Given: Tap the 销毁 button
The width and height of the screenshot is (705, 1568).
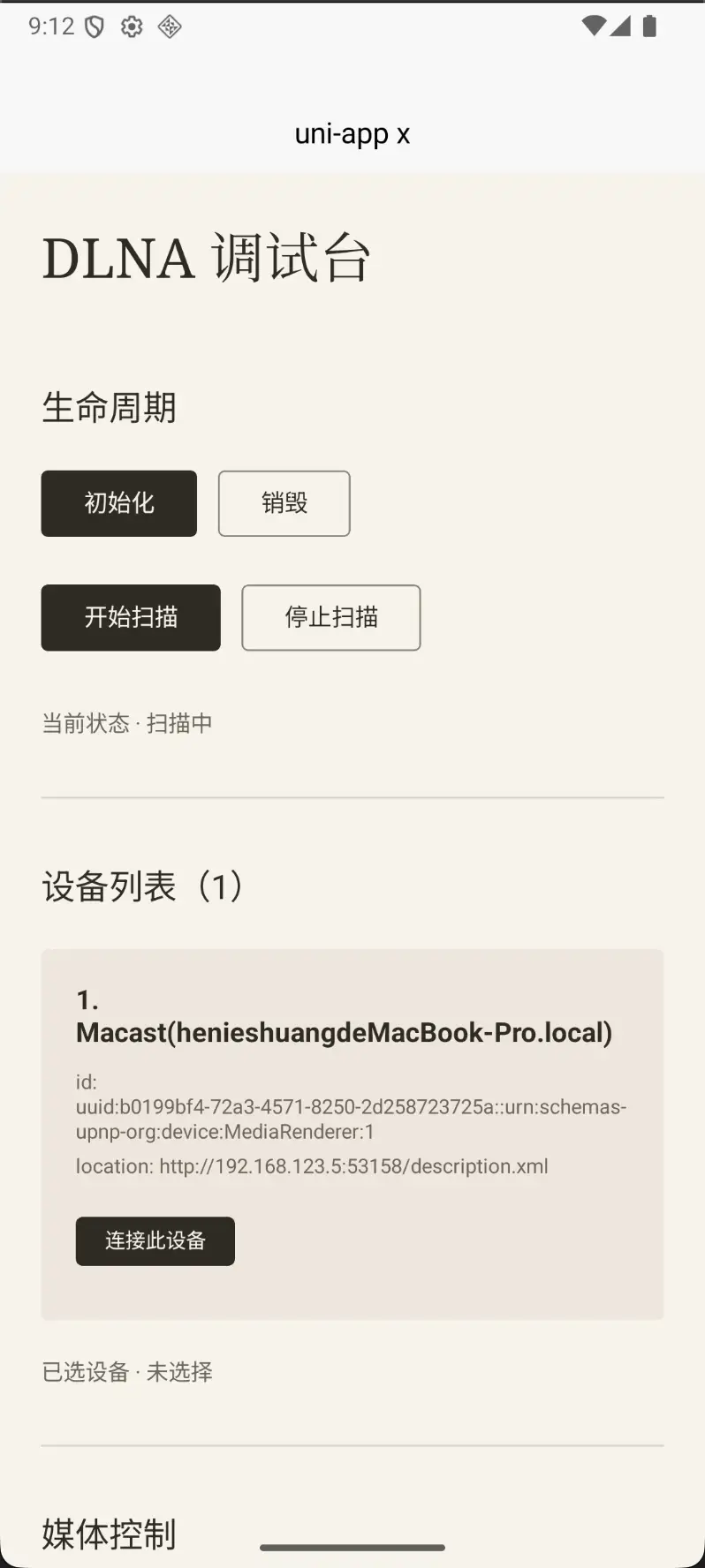Looking at the screenshot, I should point(284,503).
